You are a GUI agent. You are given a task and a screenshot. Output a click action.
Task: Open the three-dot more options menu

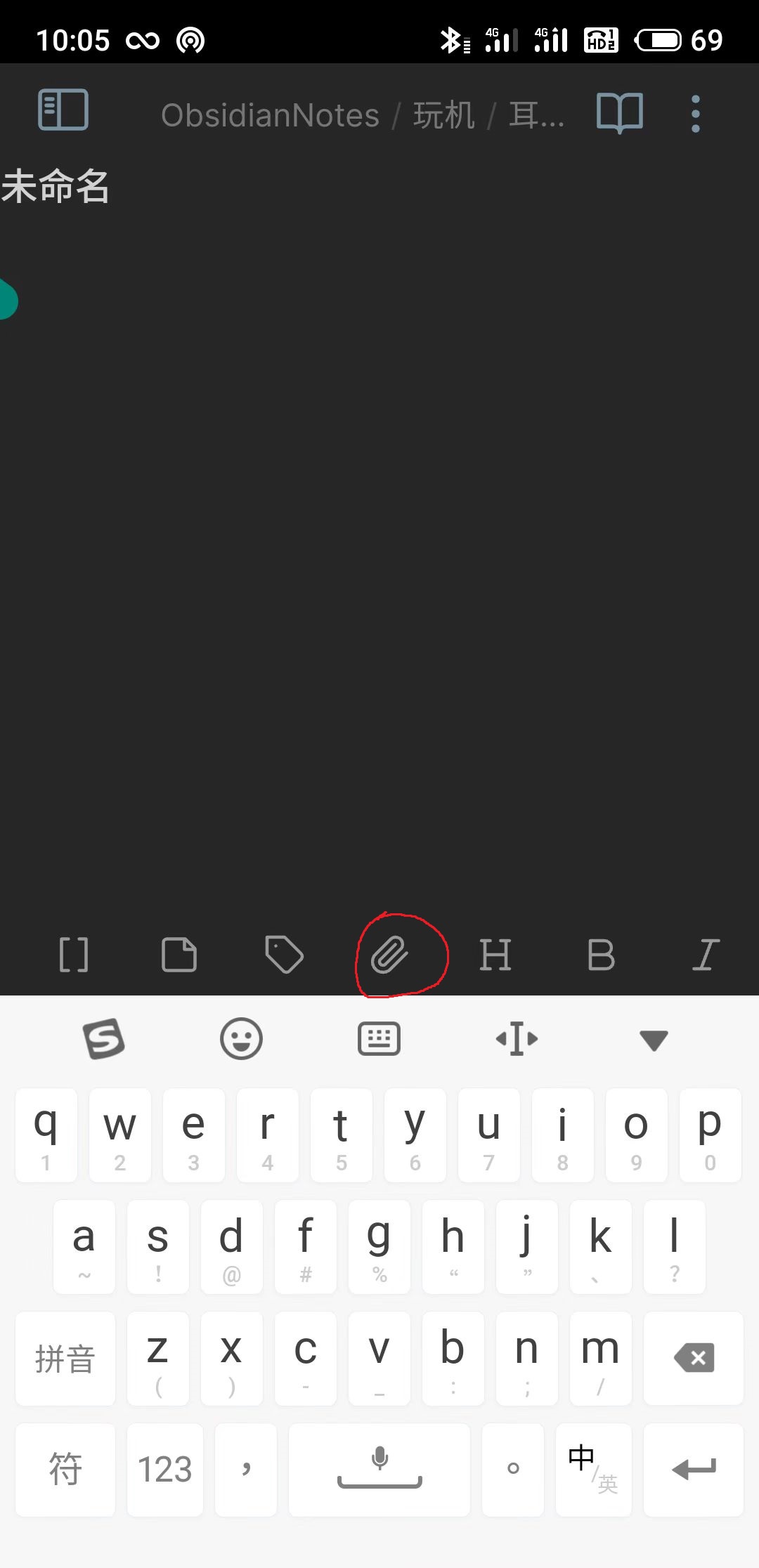point(696,114)
